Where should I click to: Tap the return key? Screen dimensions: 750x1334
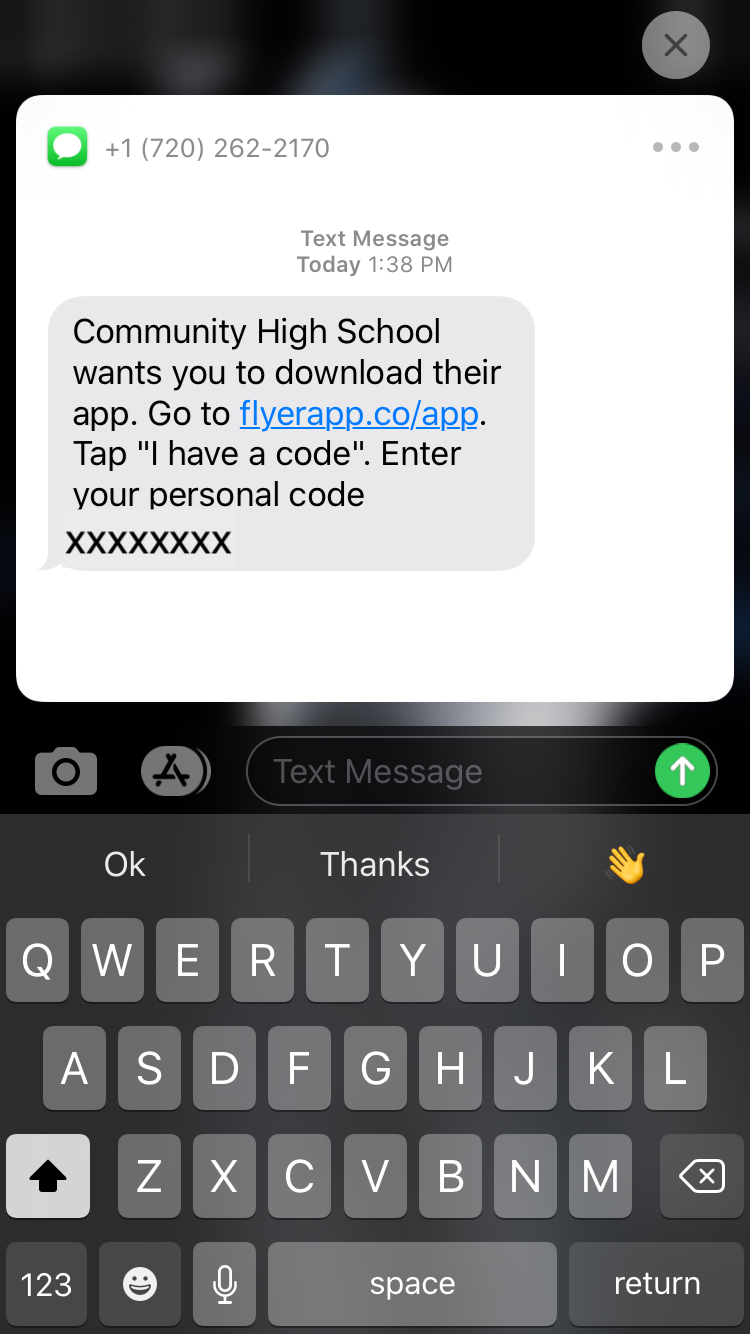coord(656,1284)
